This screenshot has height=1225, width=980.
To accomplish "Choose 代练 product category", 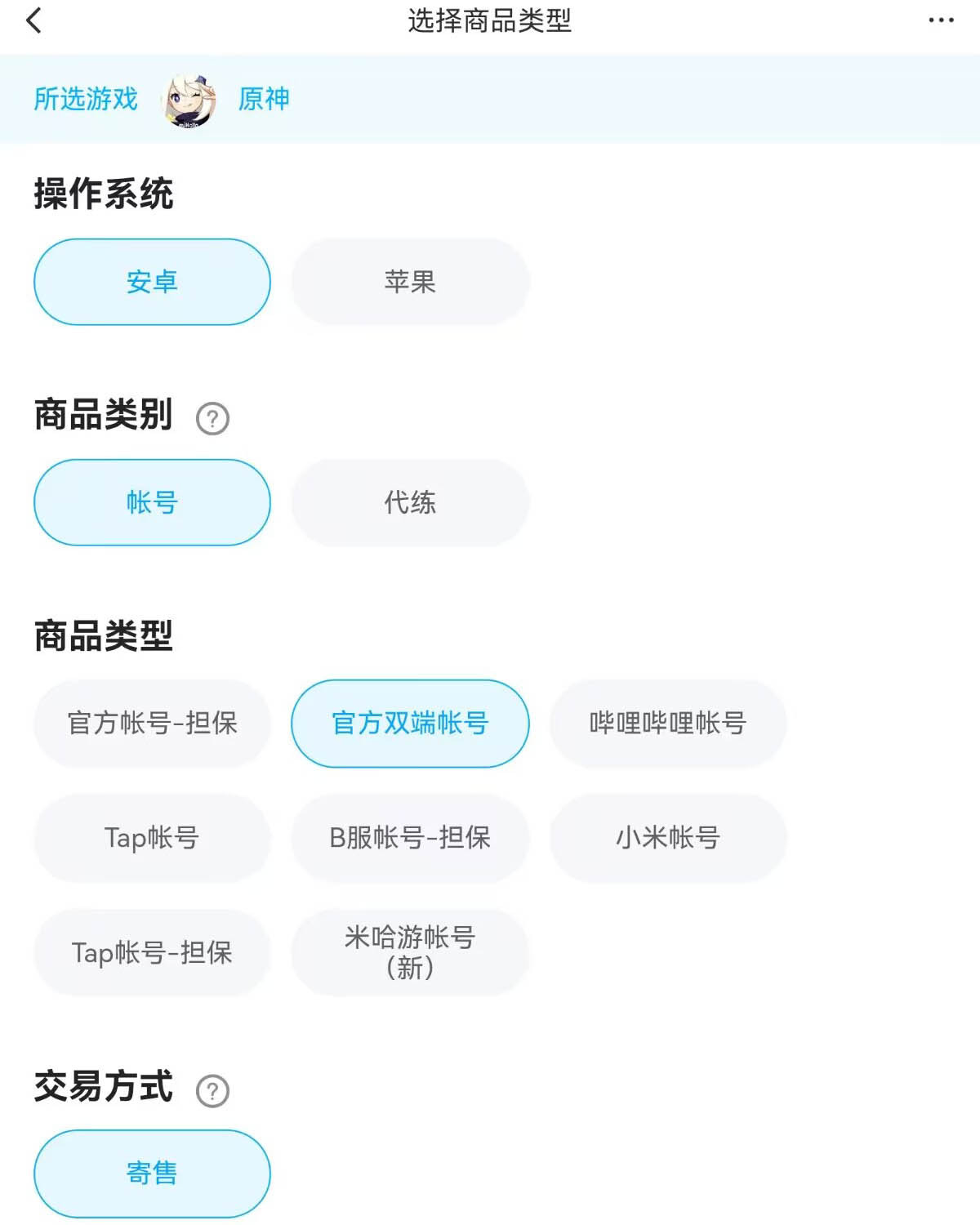I will [x=410, y=502].
